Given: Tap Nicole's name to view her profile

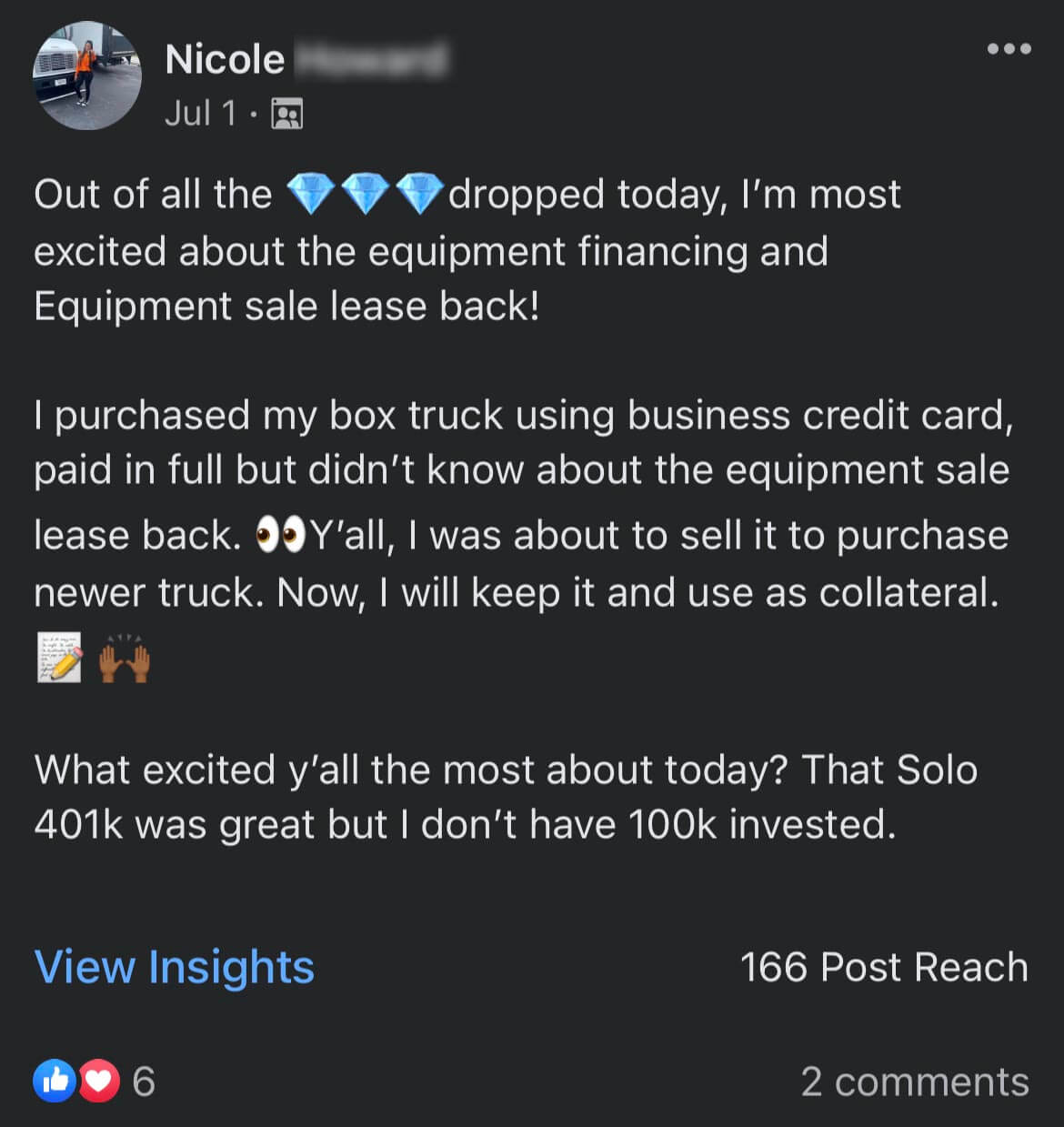Looking at the screenshot, I should tap(226, 60).
